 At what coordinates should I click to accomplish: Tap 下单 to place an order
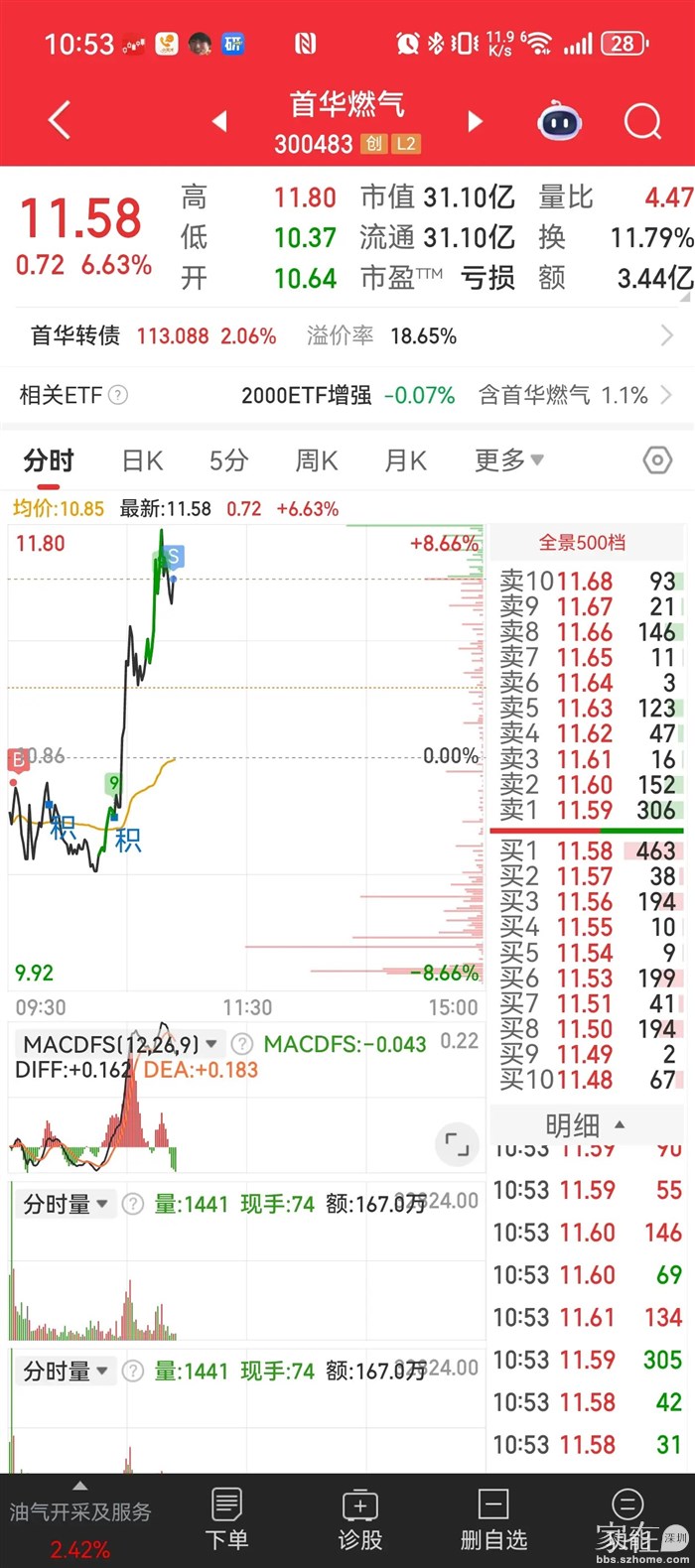(226, 1518)
